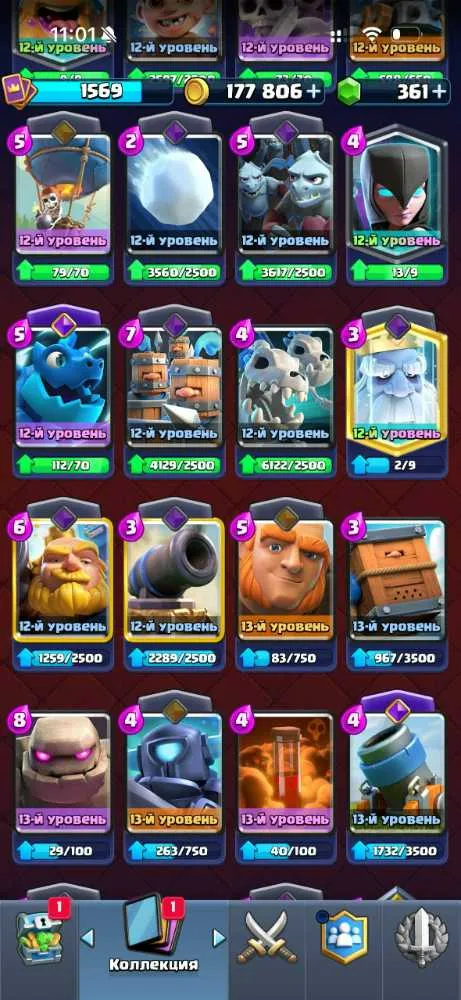Select the Mini P.E.K.K.A card

point(174,777)
